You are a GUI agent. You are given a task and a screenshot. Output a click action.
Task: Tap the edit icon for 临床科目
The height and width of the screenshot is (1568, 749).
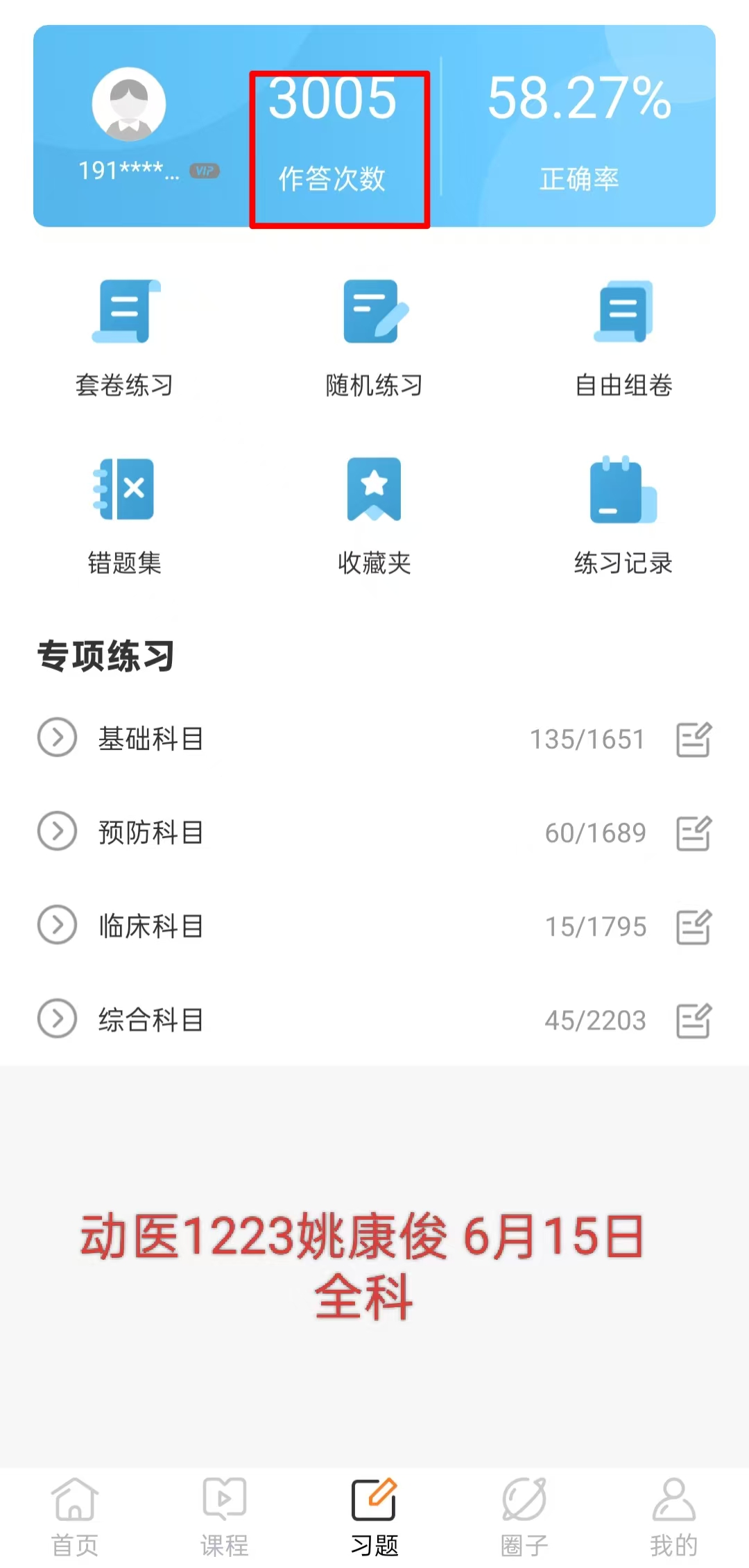pyautogui.click(x=694, y=926)
